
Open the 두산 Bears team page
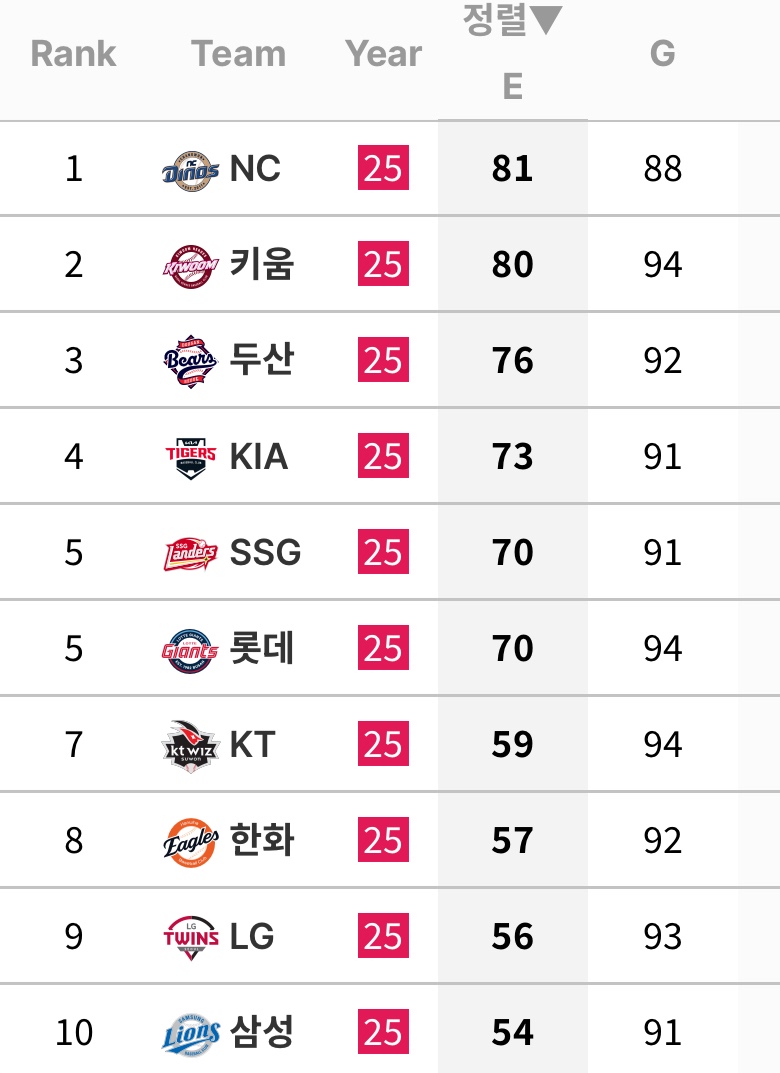[261, 360]
